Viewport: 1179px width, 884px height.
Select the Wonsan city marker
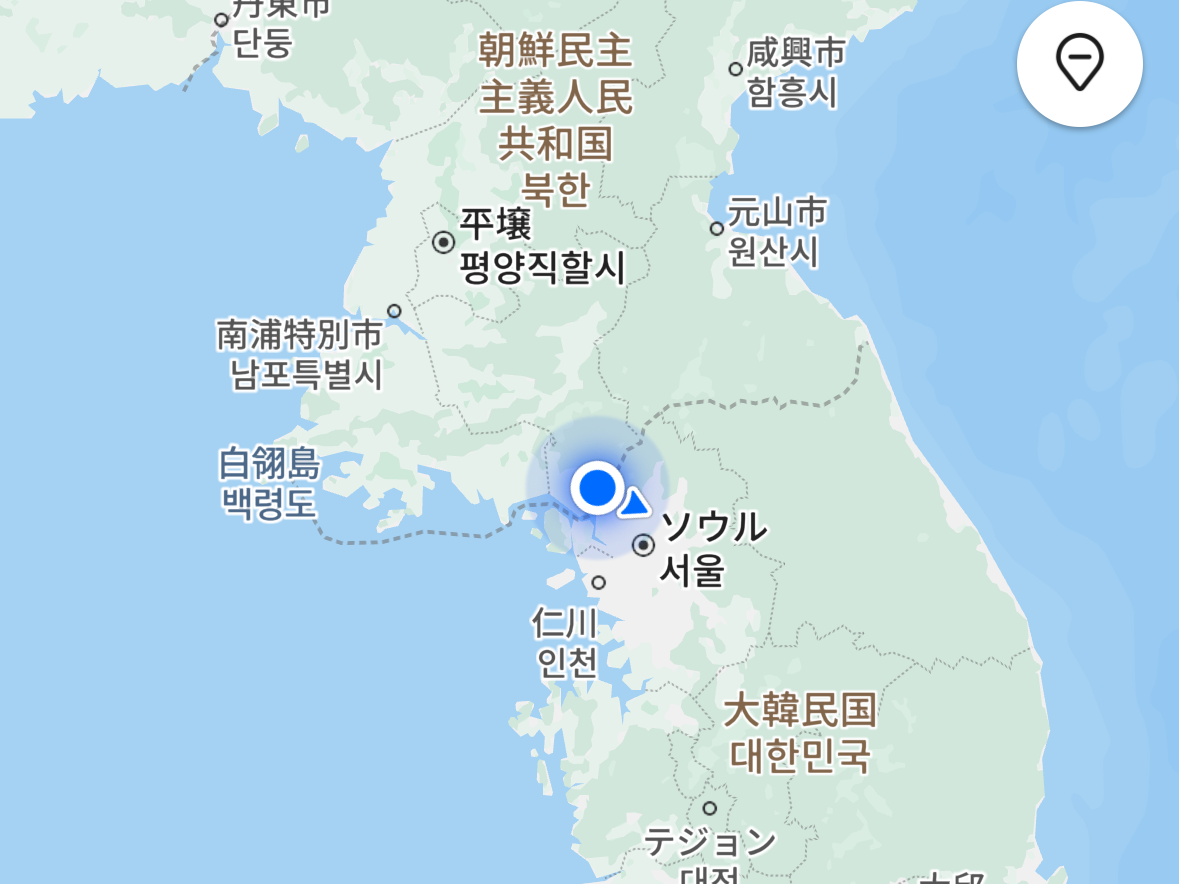(716, 229)
